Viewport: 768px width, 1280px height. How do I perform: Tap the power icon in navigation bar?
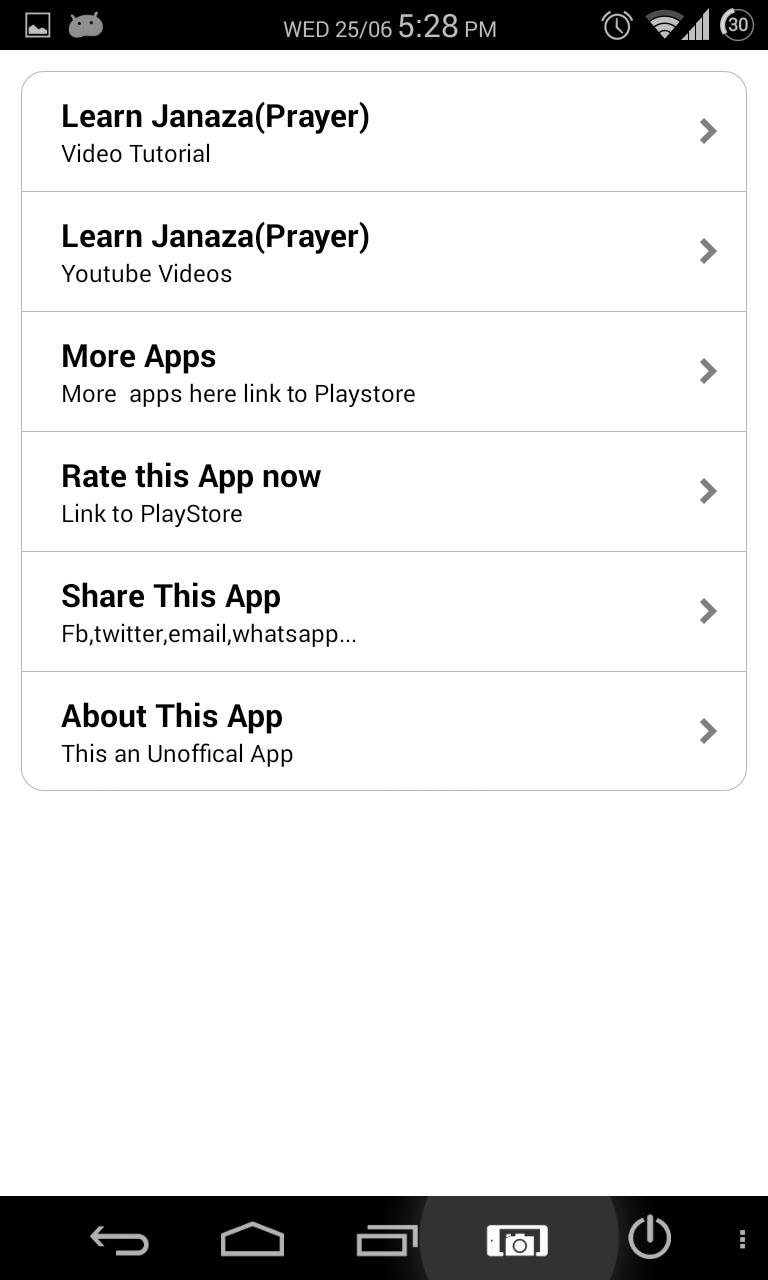(x=649, y=1238)
